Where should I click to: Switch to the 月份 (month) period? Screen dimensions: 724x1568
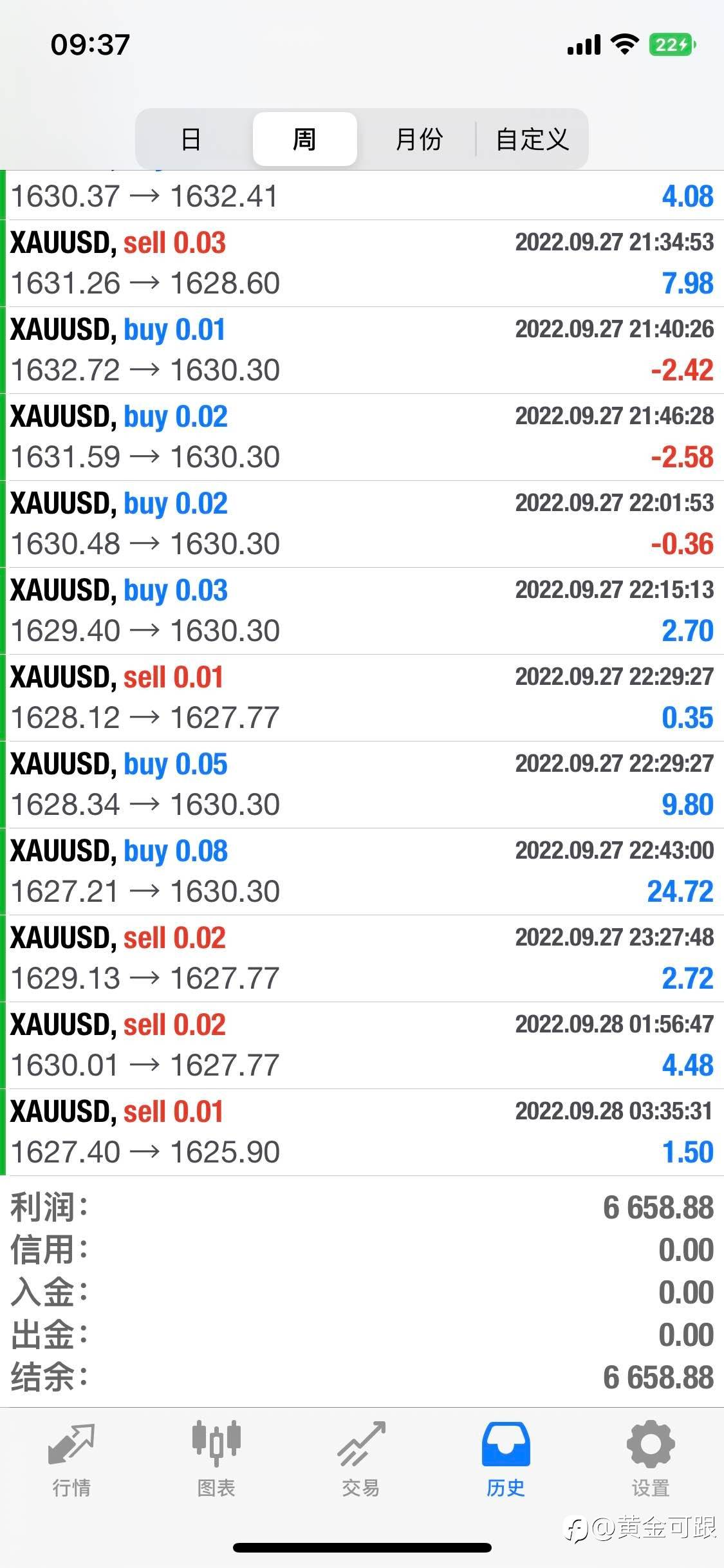click(418, 139)
